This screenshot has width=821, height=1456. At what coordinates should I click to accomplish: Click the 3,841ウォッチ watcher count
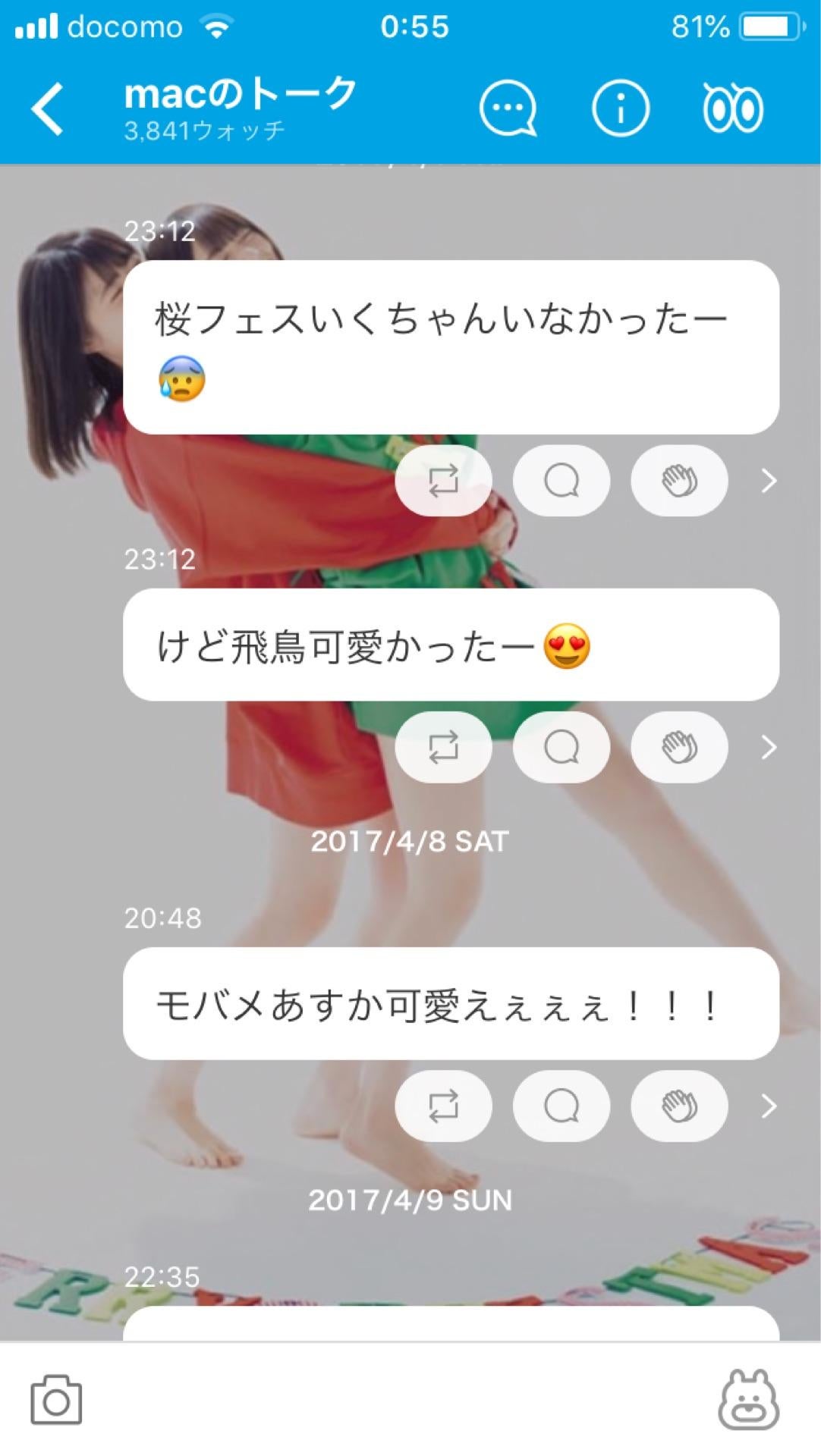point(203,131)
